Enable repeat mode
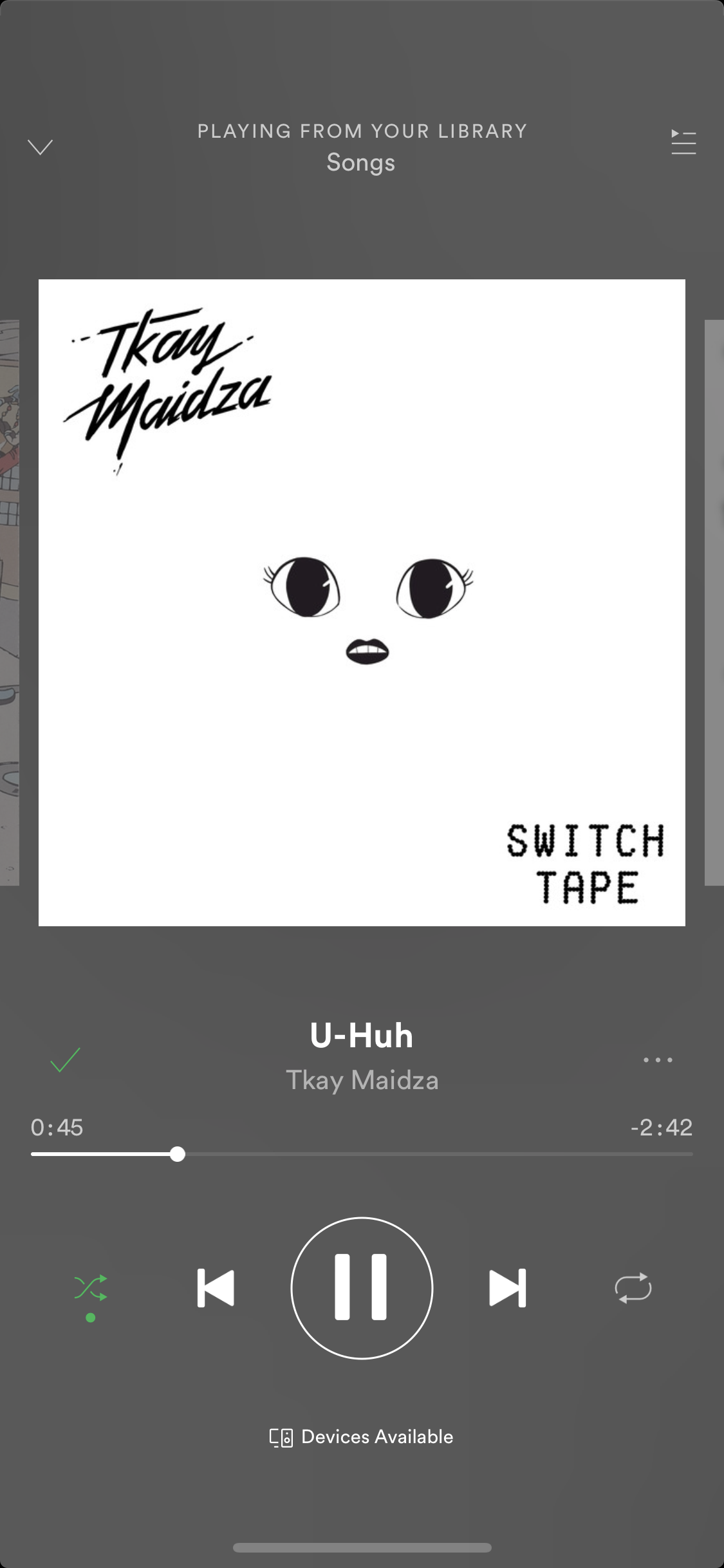 coord(633,1288)
